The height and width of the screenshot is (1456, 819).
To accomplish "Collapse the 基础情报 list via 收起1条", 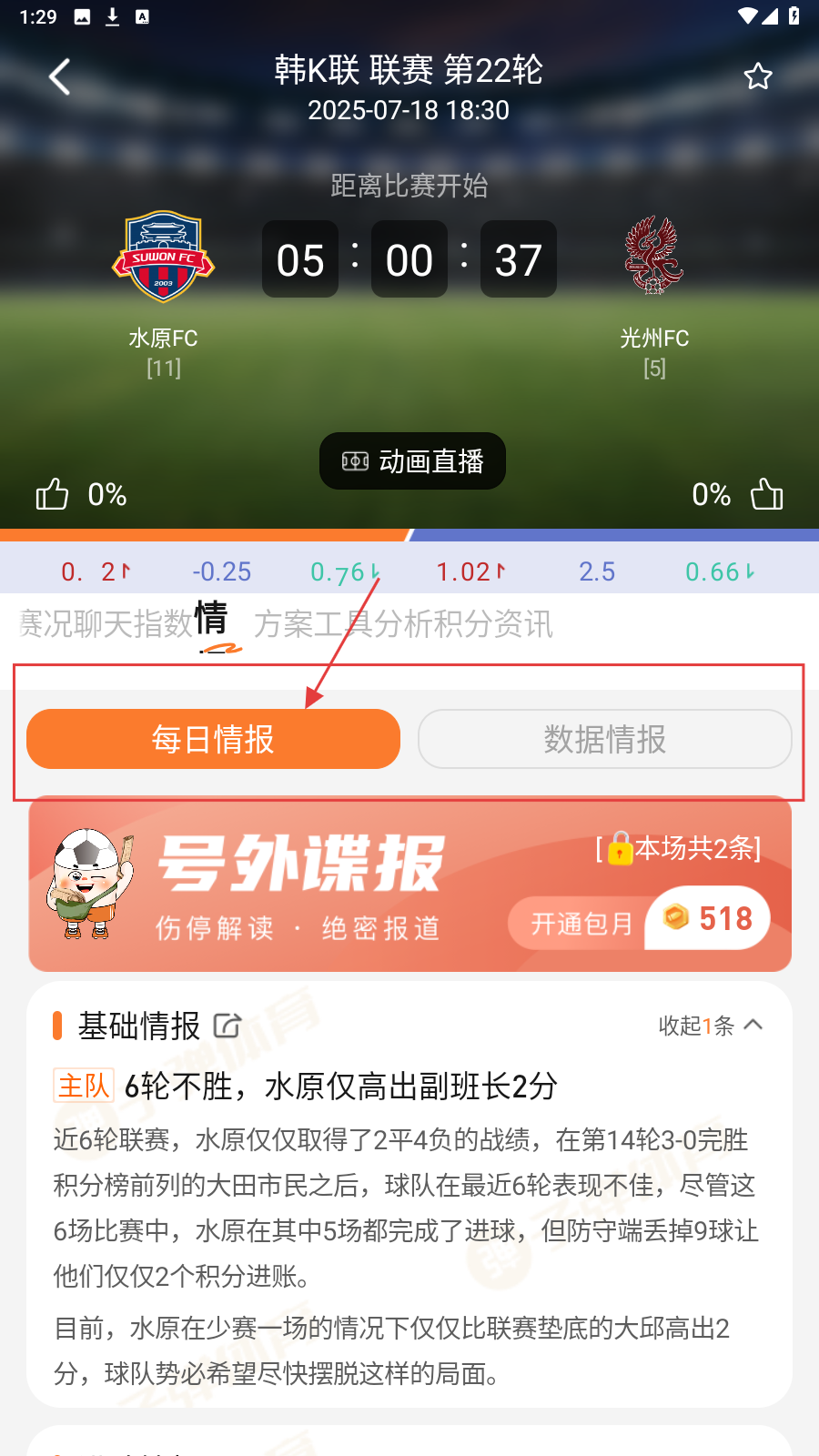I will pos(710,1026).
